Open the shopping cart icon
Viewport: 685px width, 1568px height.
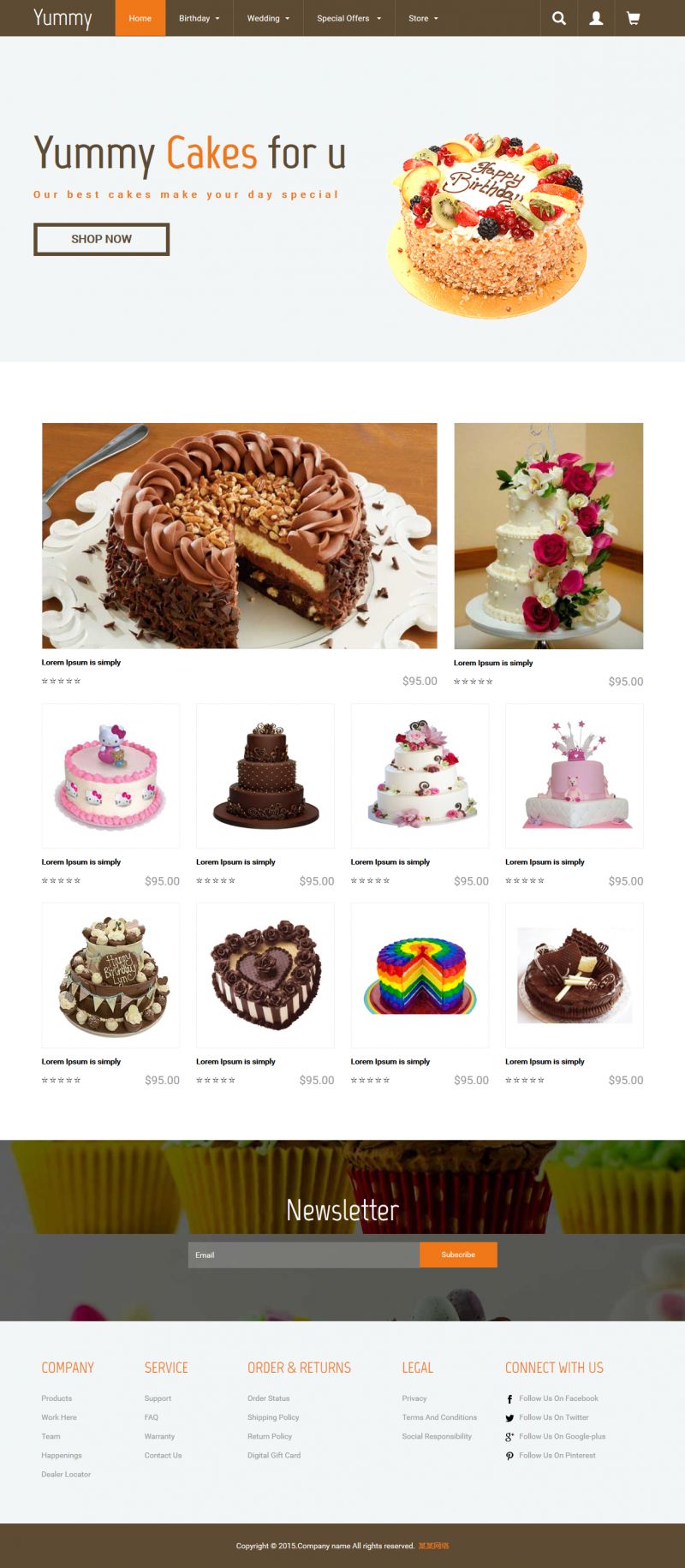click(x=633, y=18)
